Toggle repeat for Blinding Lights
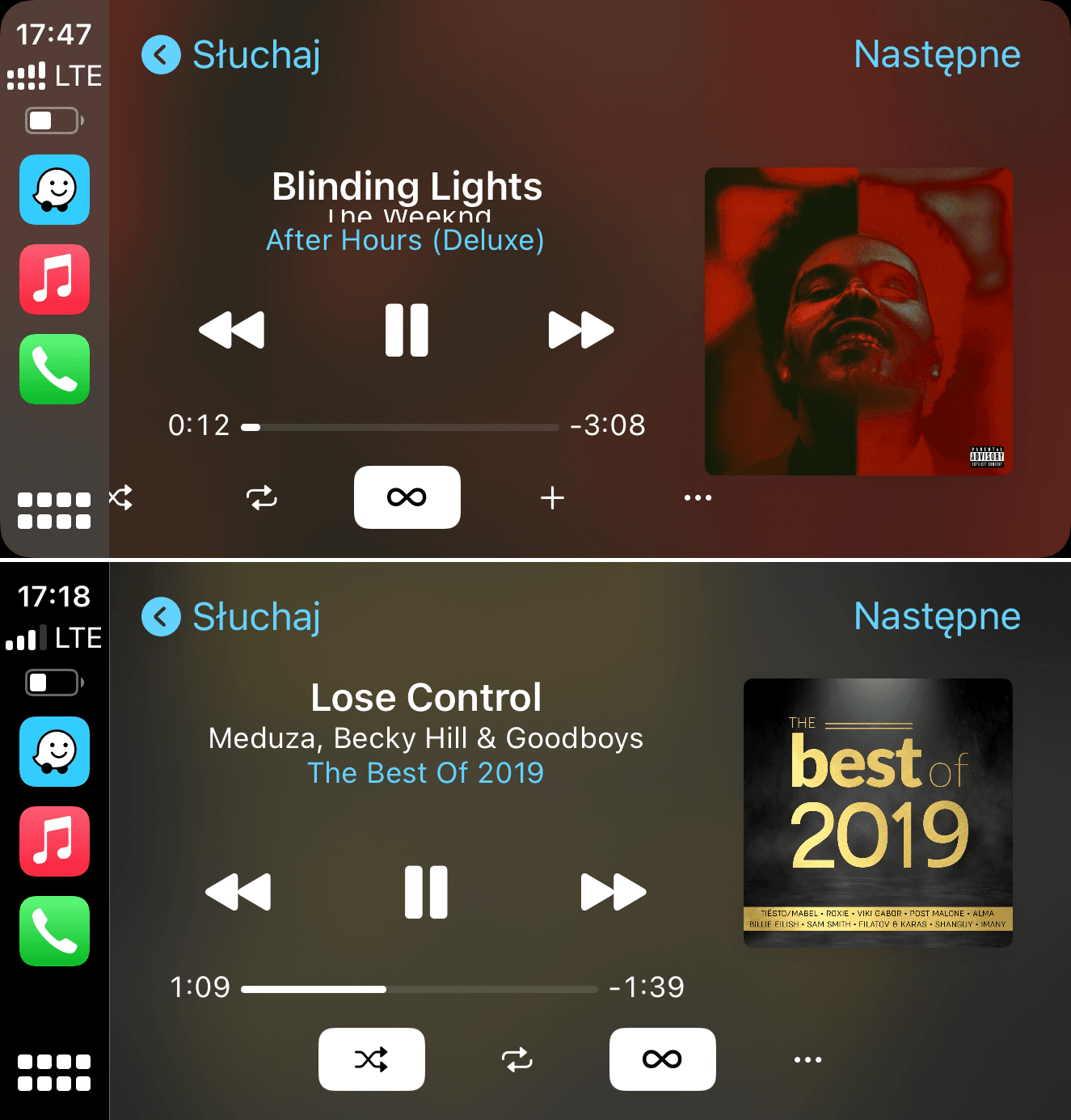 point(262,497)
